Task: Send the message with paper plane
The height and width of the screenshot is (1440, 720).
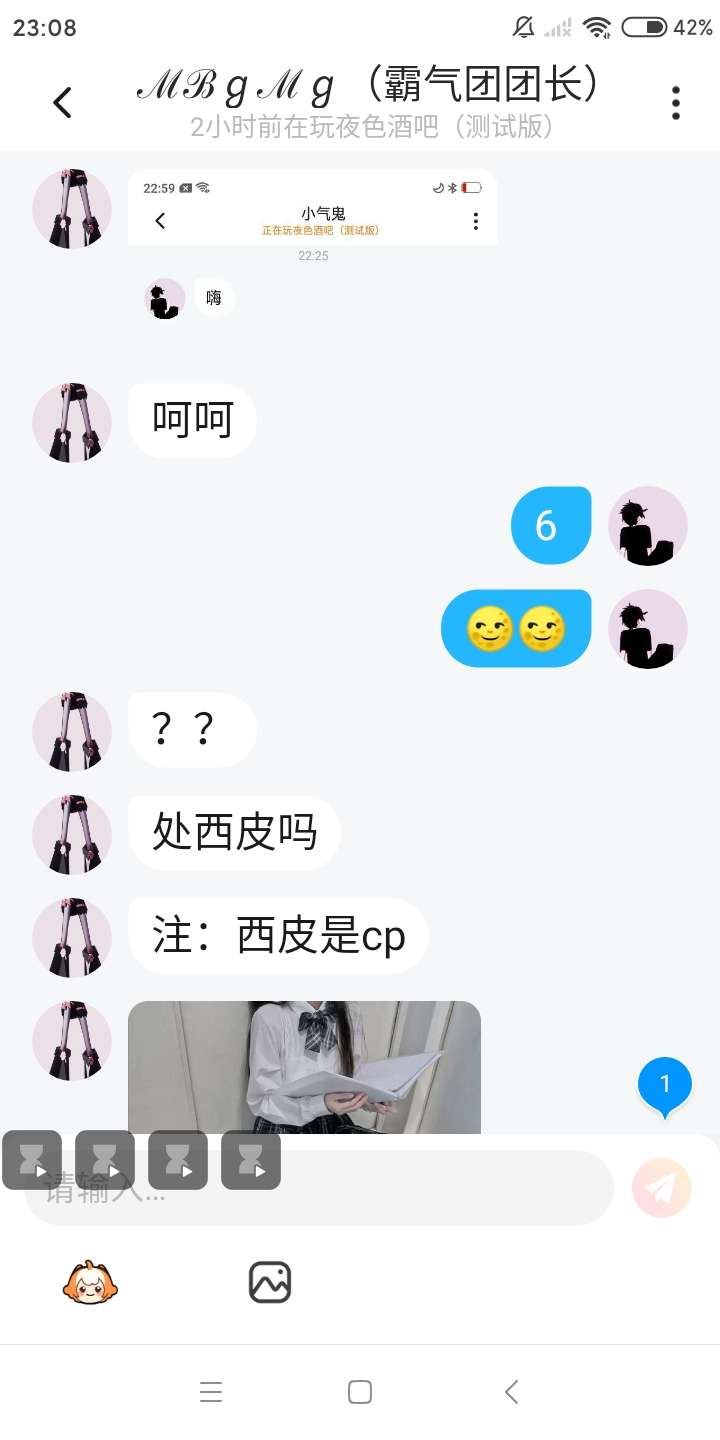Action: (x=662, y=1188)
